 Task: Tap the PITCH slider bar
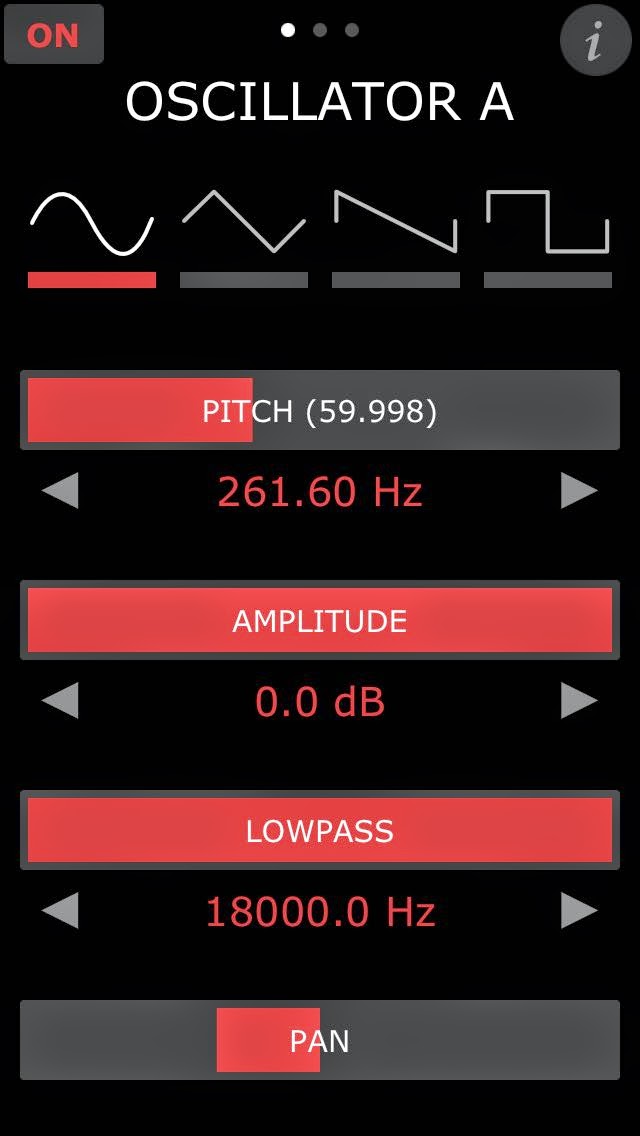(x=320, y=411)
